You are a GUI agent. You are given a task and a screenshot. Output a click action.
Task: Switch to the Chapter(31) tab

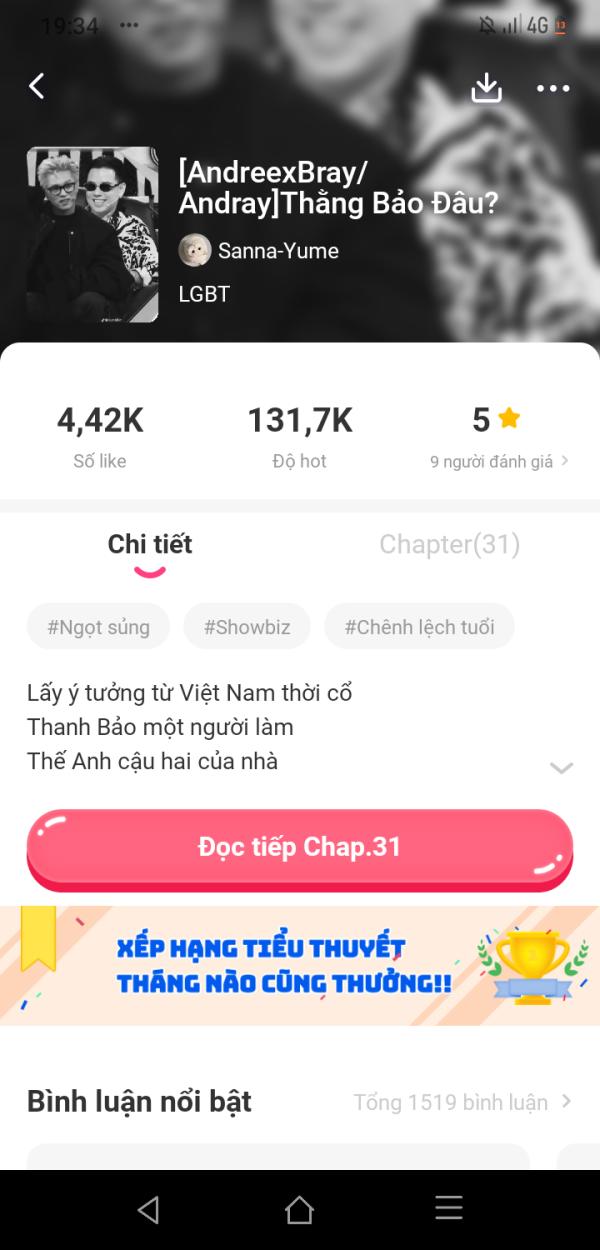point(449,544)
